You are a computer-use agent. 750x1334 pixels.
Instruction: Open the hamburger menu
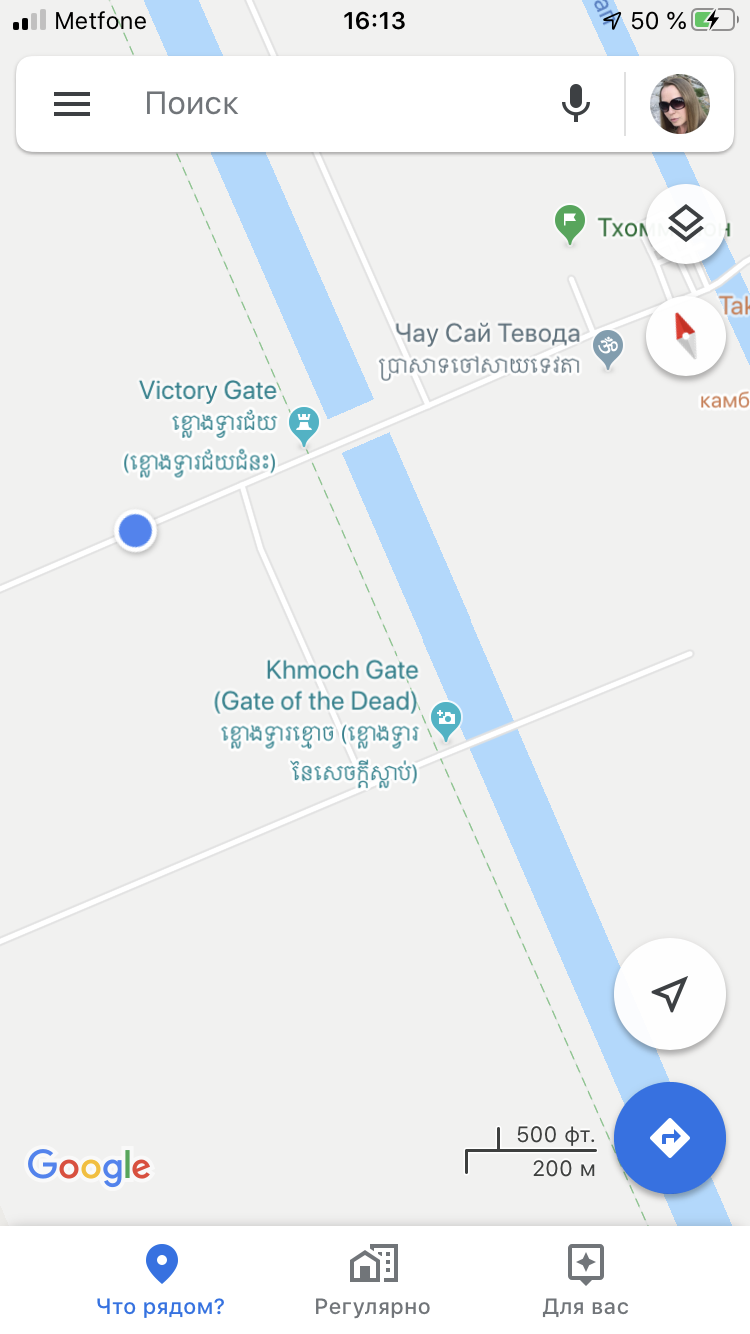click(x=72, y=104)
